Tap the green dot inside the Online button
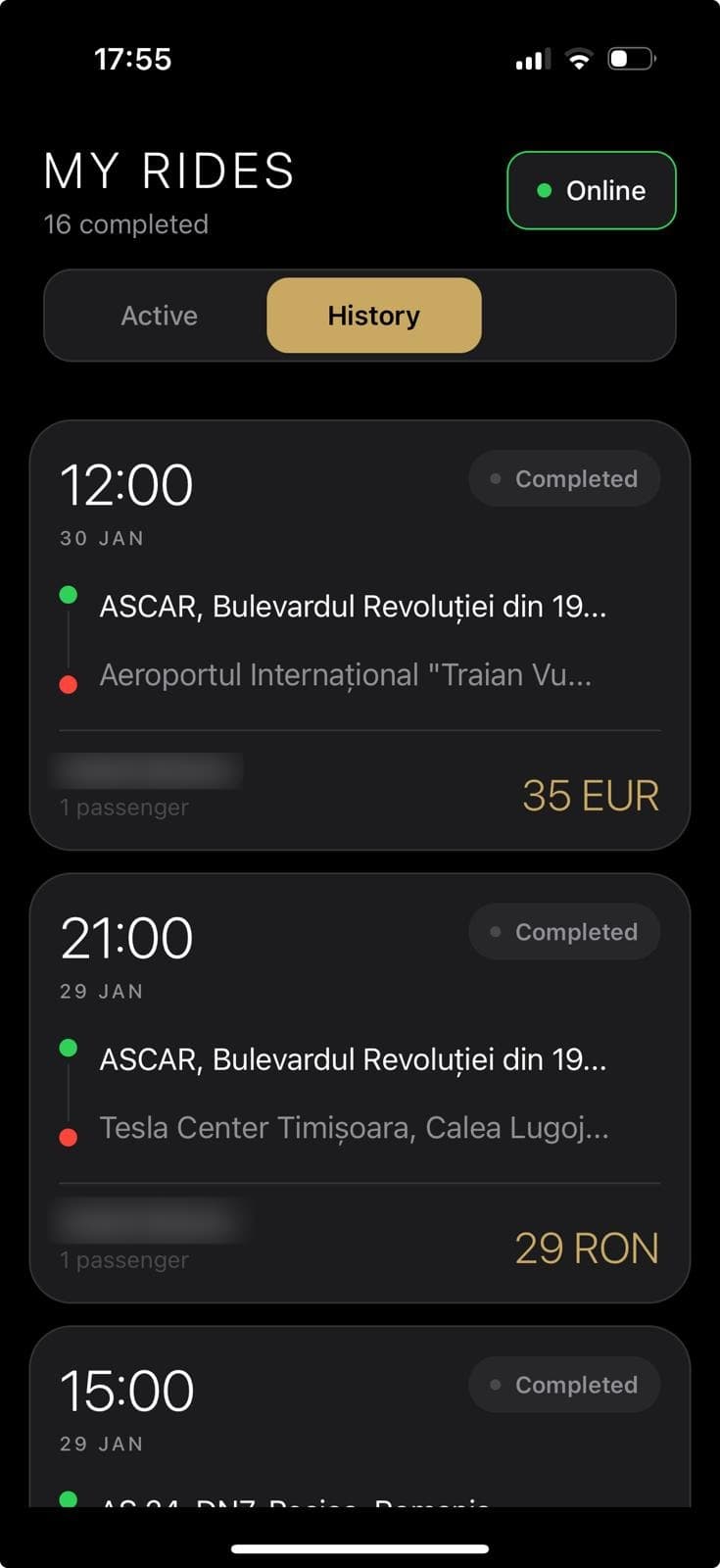The height and width of the screenshot is (1568, 720). coord(547,190)
